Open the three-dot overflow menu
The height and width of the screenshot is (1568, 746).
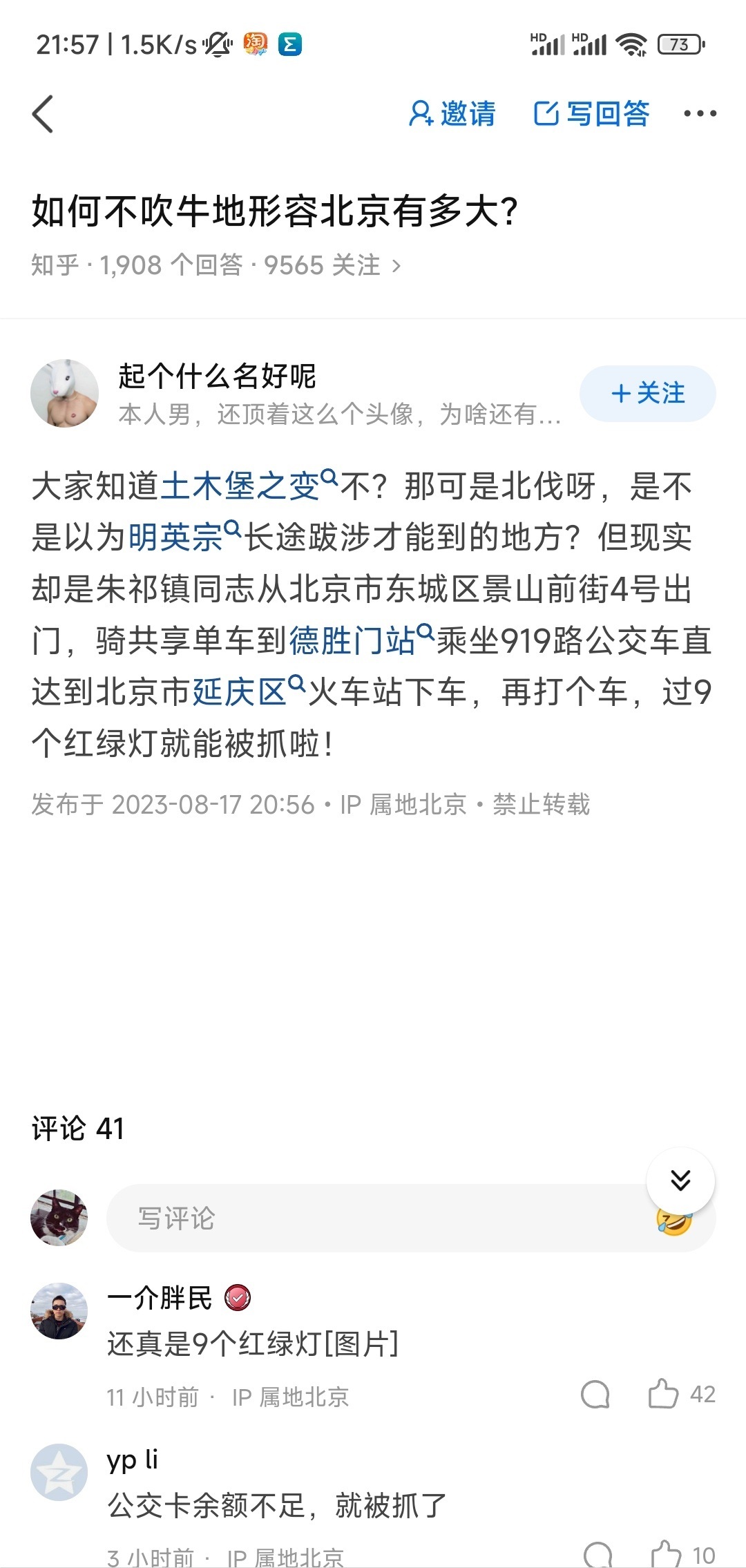pos(700,114)
